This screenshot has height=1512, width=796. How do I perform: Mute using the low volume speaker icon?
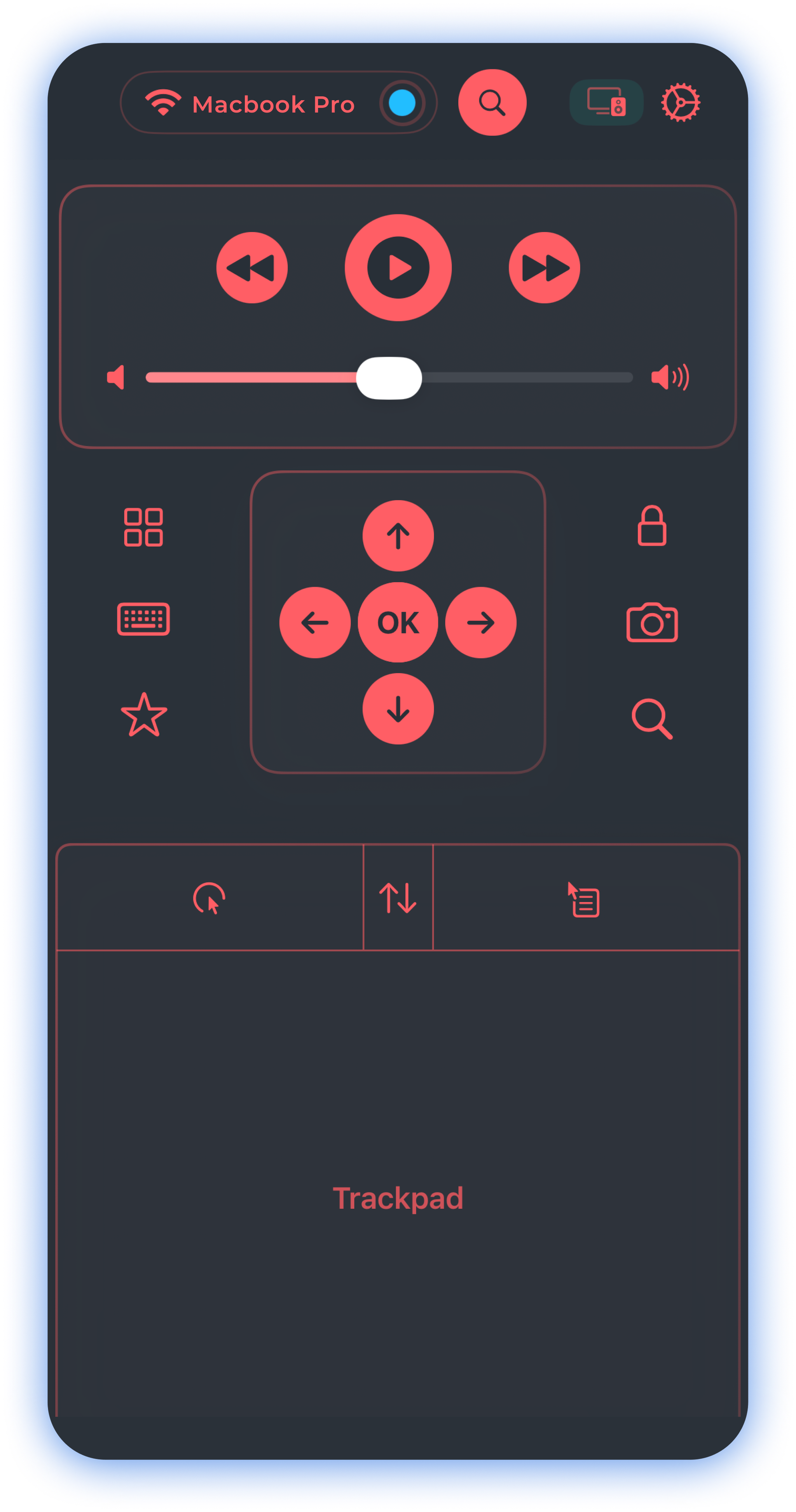[116, 377]
